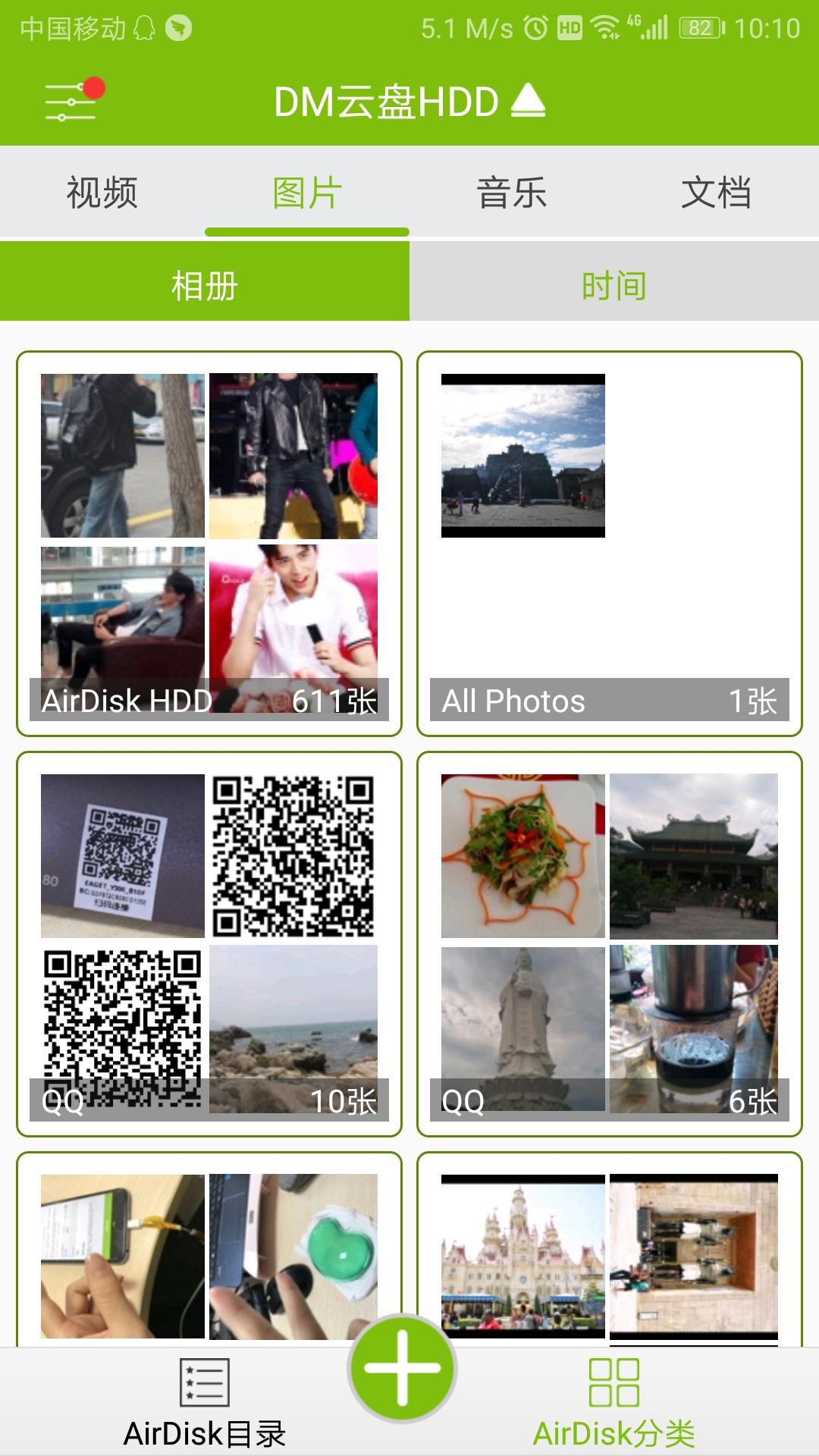The height and width of the screenshot is (1456, 819).
Task: Open the All Photos album
Action: pos(610,544)
